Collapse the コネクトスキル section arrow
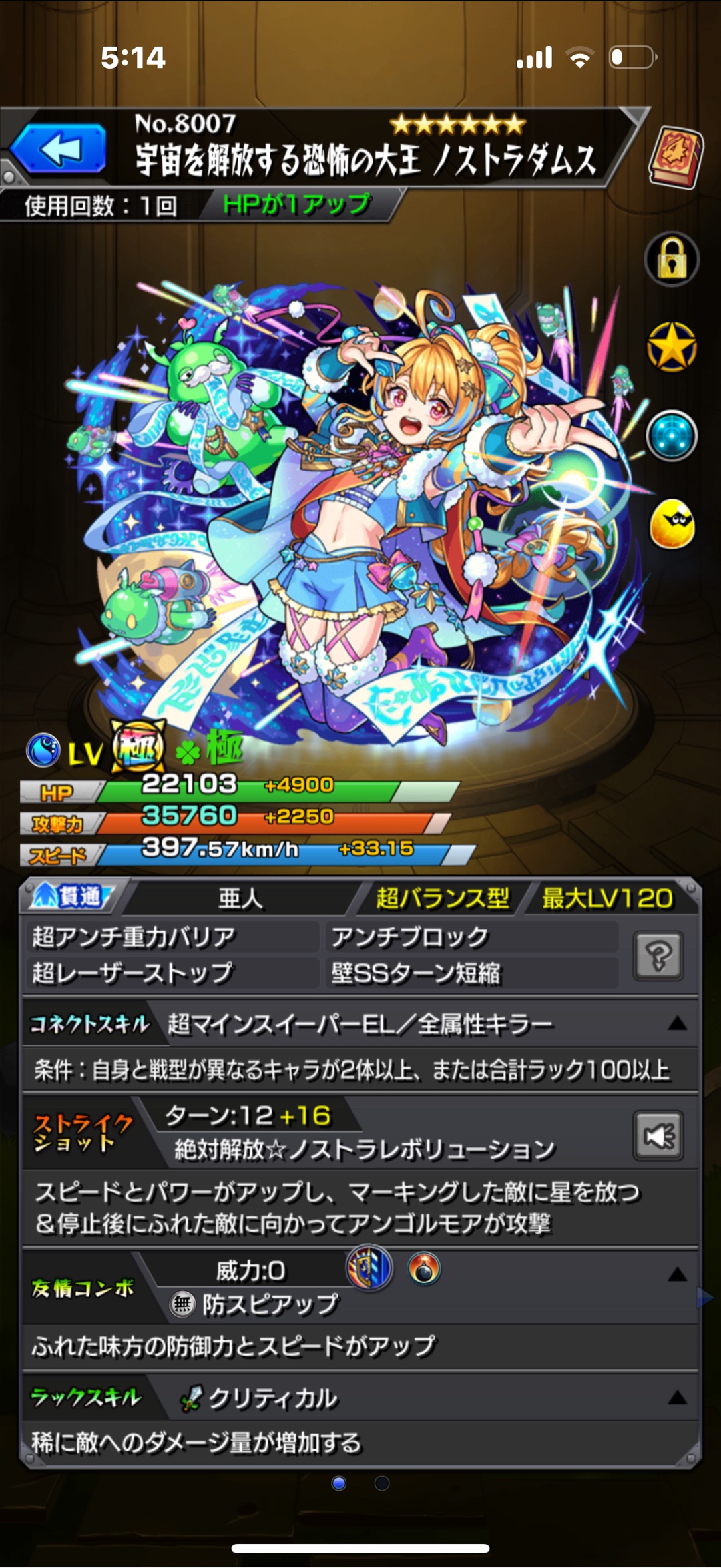 pos(677,1023)
